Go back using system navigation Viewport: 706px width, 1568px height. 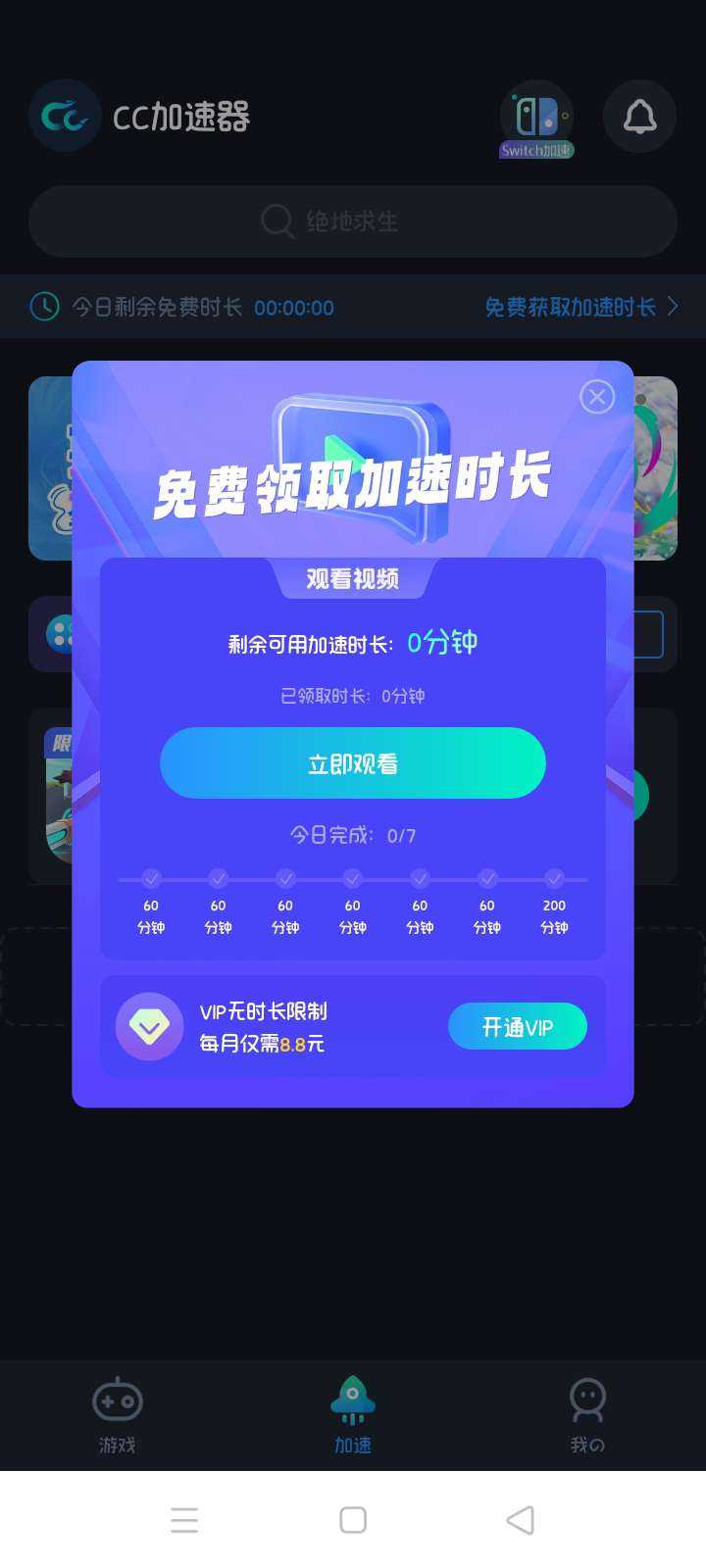click(x=521, y=1520)
